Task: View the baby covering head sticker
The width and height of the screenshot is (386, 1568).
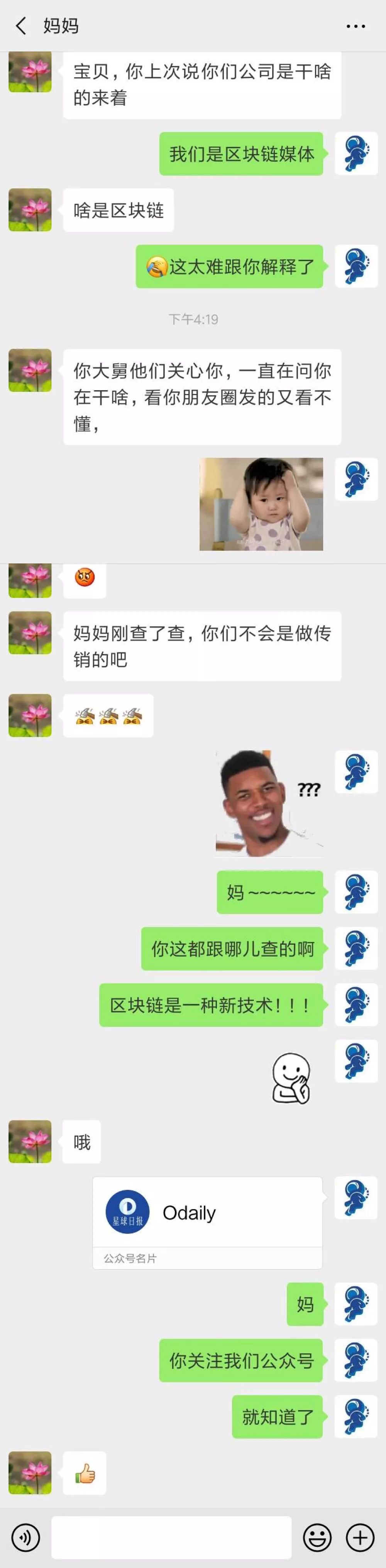Action: (x=261, y=504)
